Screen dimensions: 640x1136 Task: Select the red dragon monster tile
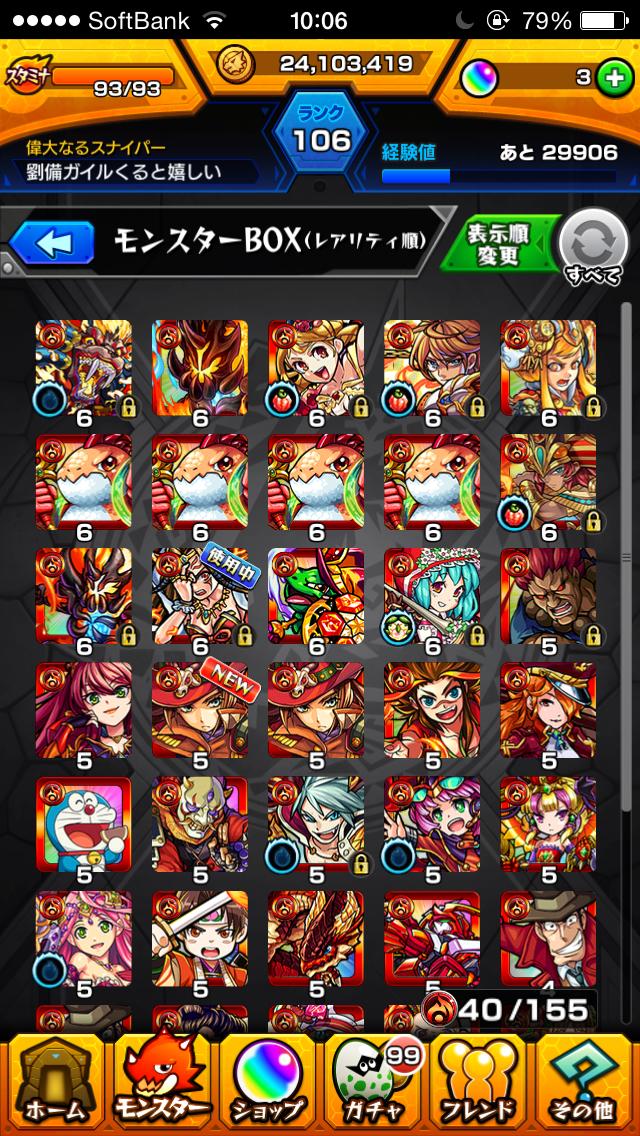(315, 939)
